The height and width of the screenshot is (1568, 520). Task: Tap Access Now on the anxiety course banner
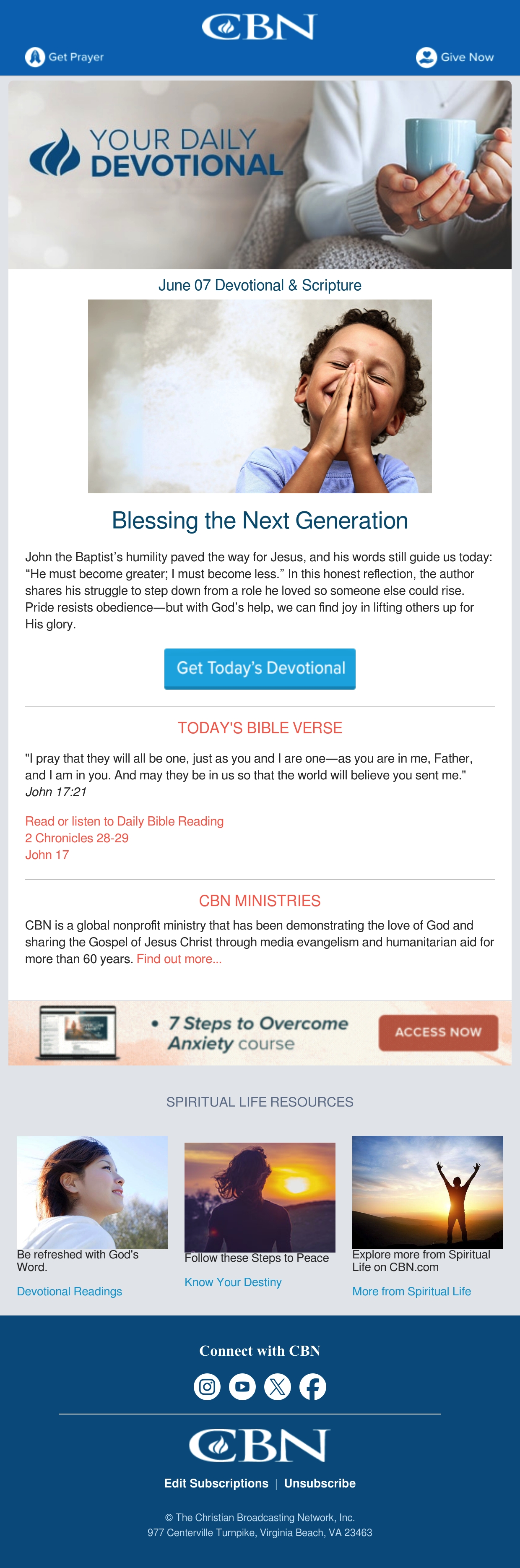[438, 1032]
